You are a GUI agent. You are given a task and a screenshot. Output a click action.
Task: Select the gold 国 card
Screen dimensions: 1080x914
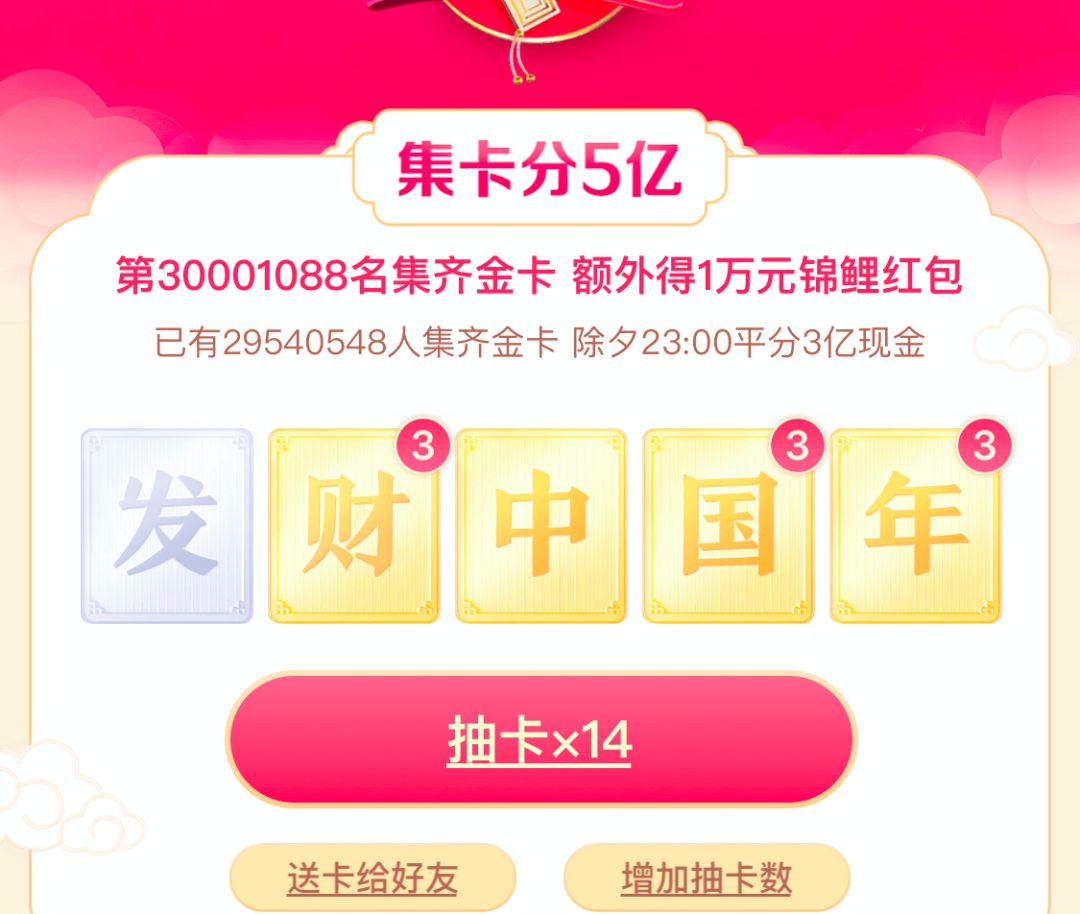tap(728, 526)
